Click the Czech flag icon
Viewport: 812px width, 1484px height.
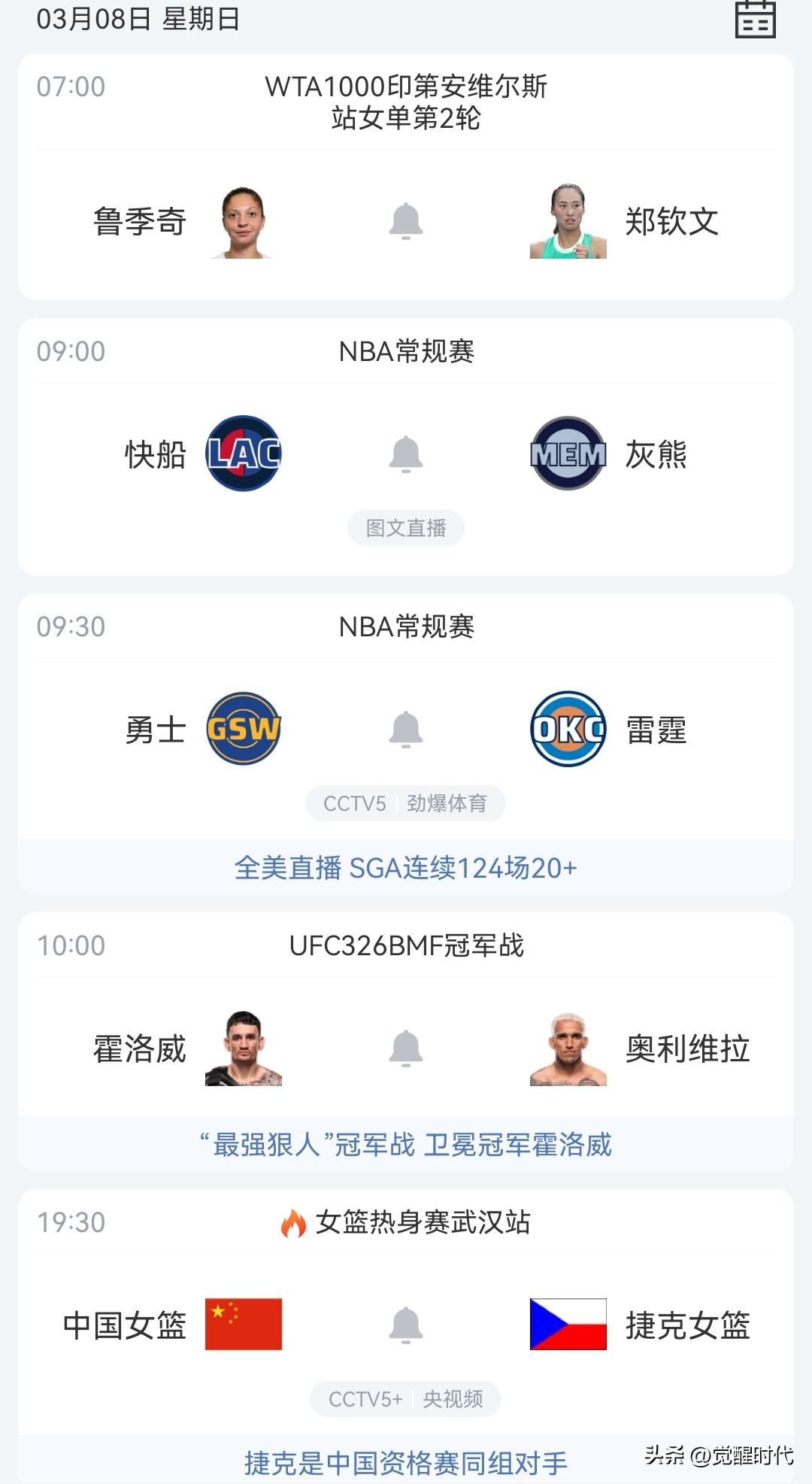point(568,1326)
